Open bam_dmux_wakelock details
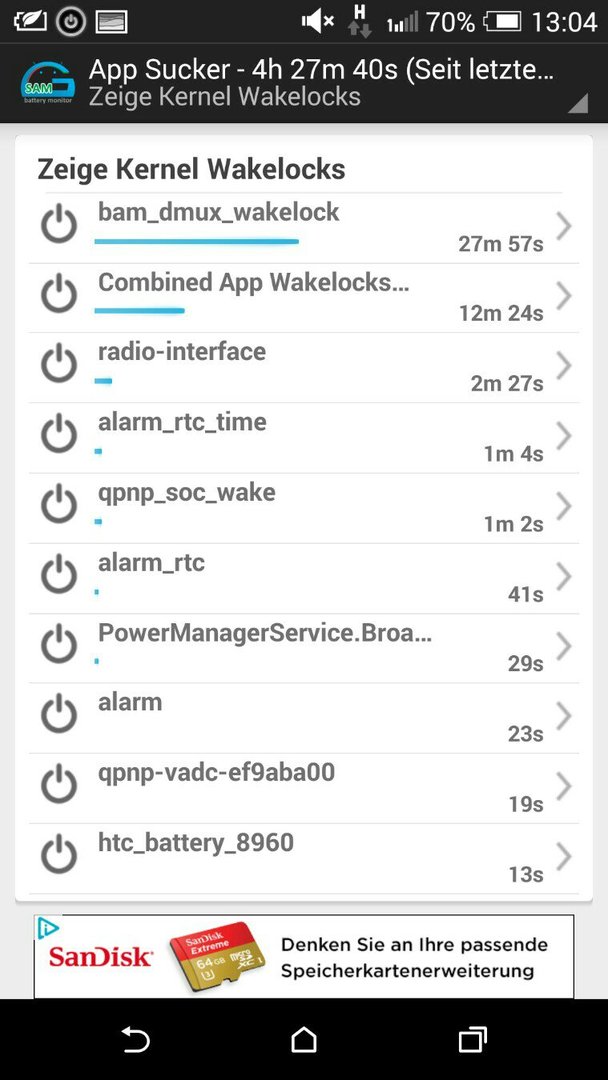 304,228
